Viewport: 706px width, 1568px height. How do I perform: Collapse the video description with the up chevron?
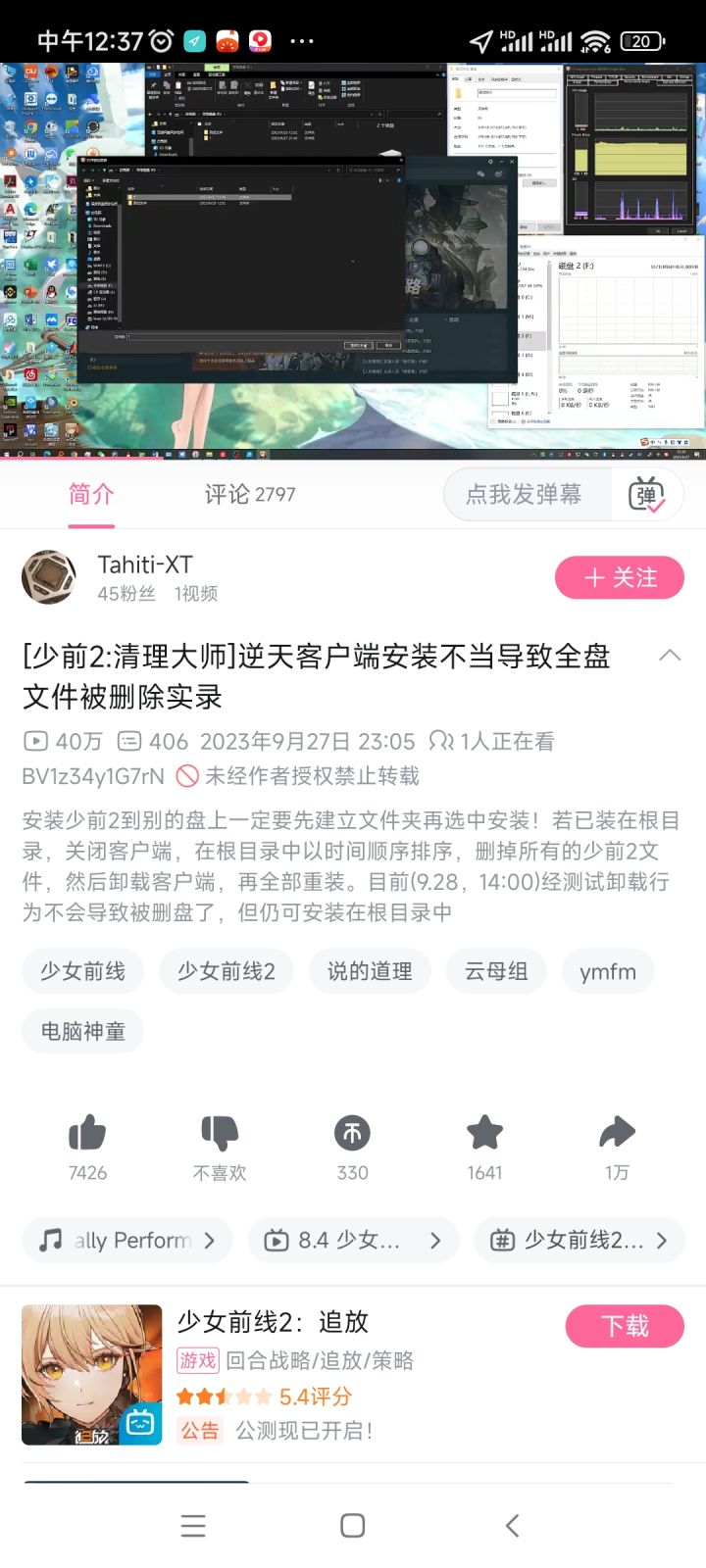[670, 655]
